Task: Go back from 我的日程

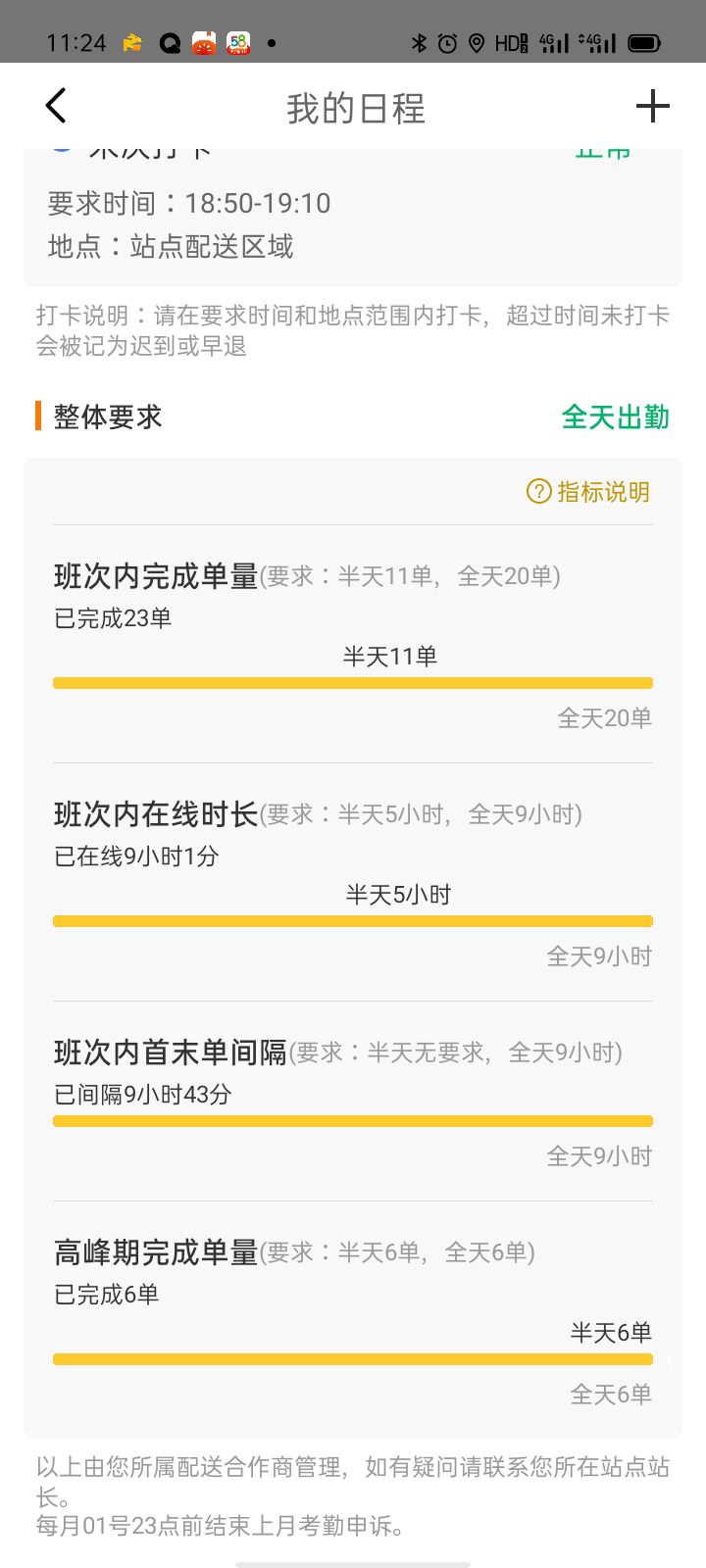Action: pos(56,106)
